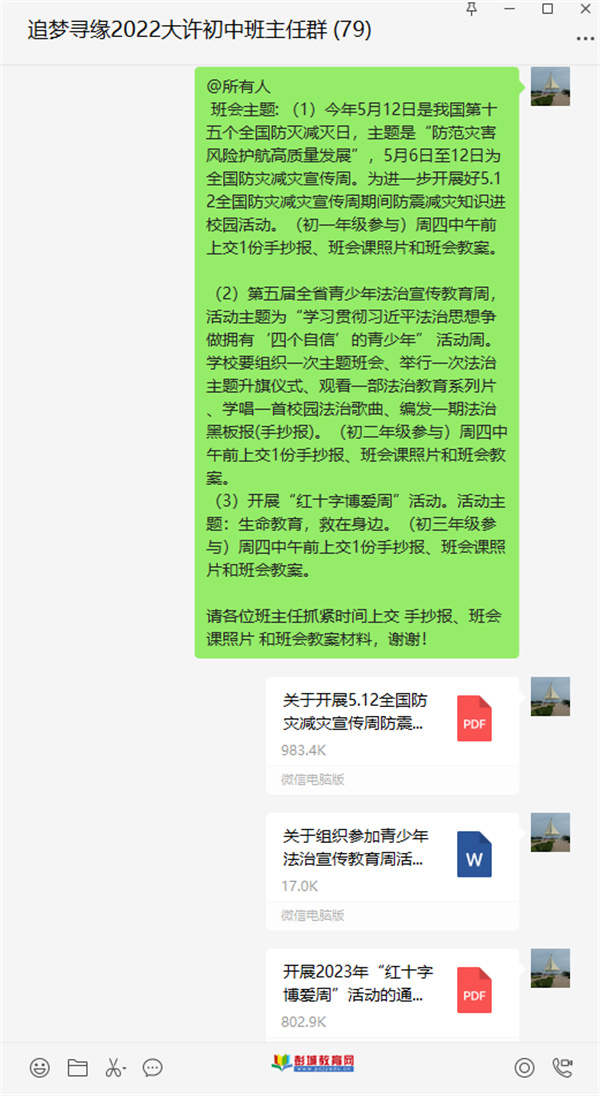
Task: Start a live stream from the toolbar
Action: 524,1068
